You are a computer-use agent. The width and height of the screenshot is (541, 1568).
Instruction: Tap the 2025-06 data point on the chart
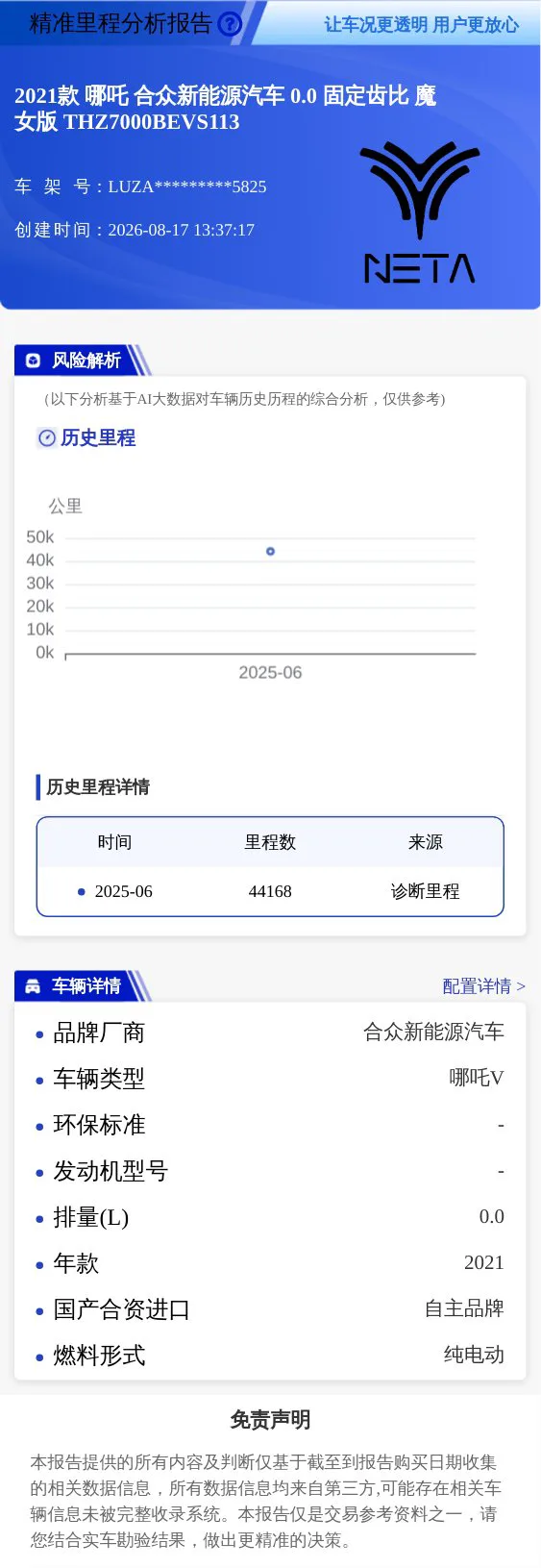[x=270, y=551]
